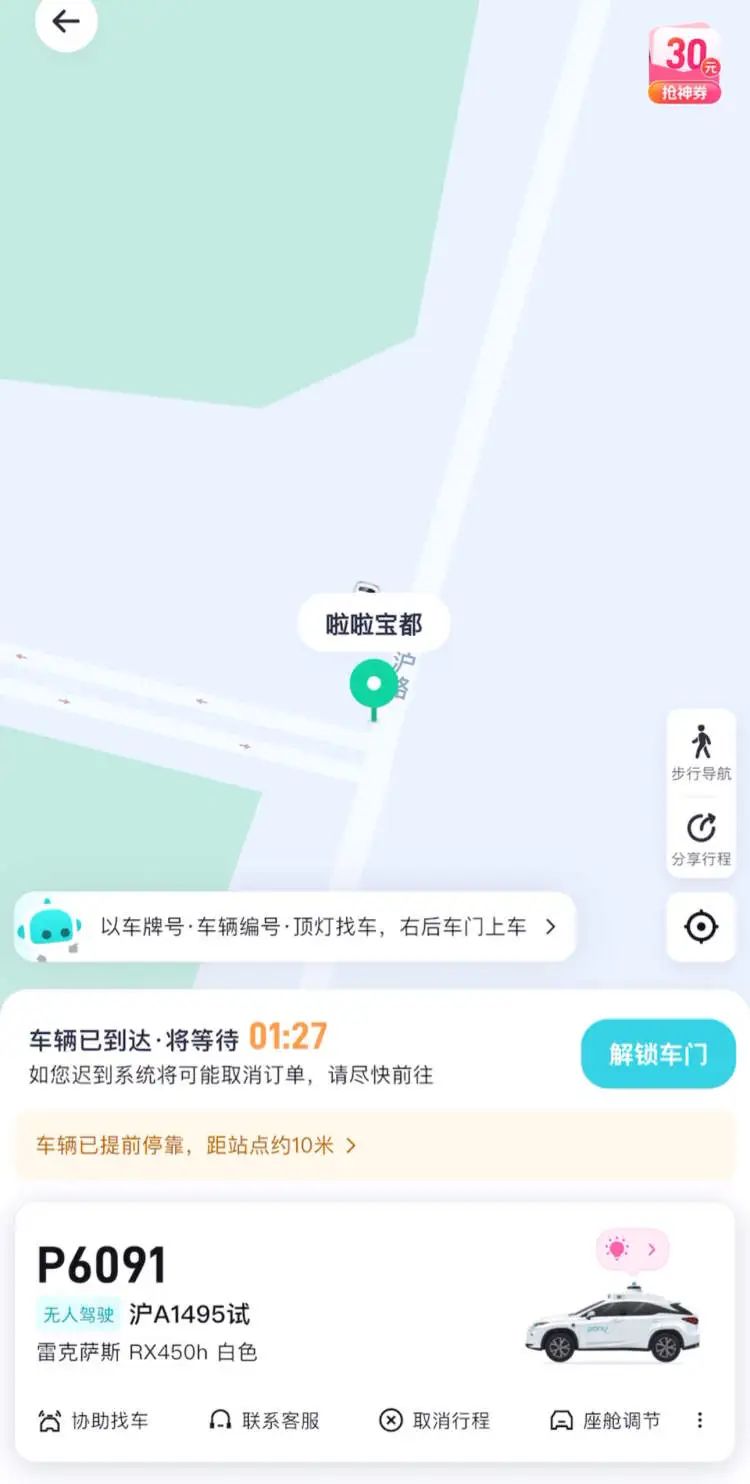Open 座舱调节 cabin adjustment
750x1484 pixels.
pyautogui.click(x=606, y=1420)
